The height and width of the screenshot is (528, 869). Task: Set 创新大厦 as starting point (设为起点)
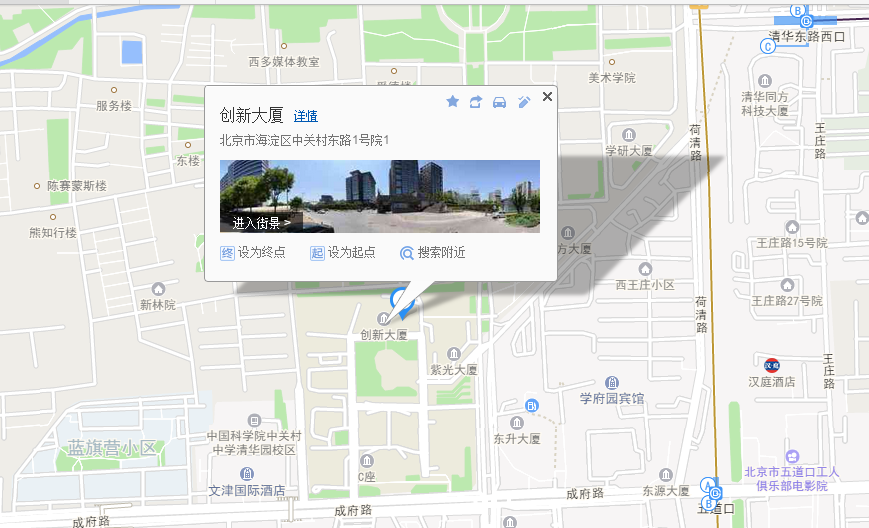(x=343, y=253)
